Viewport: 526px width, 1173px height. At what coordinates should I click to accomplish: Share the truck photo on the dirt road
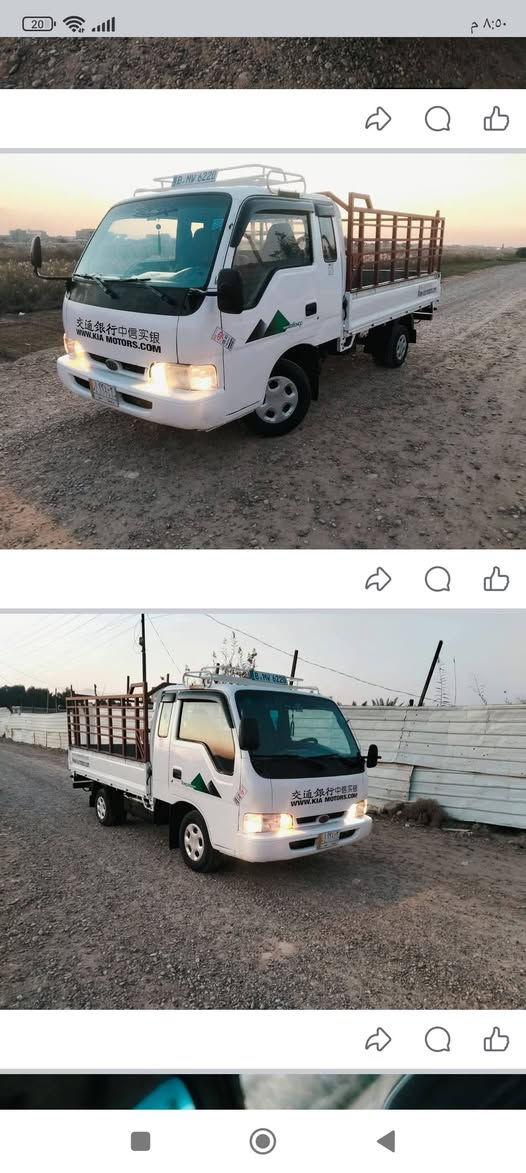(379, 578)
